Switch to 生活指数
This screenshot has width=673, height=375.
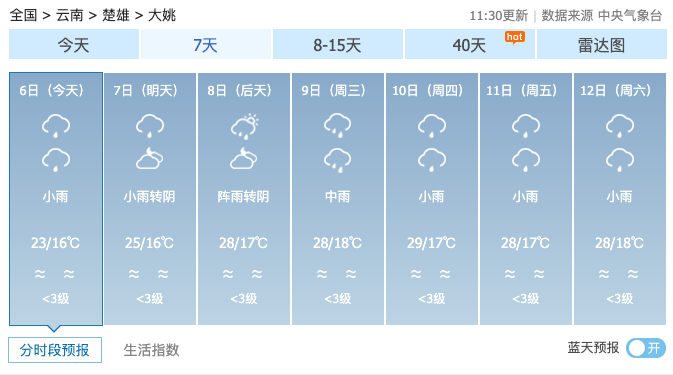point(151,350)
